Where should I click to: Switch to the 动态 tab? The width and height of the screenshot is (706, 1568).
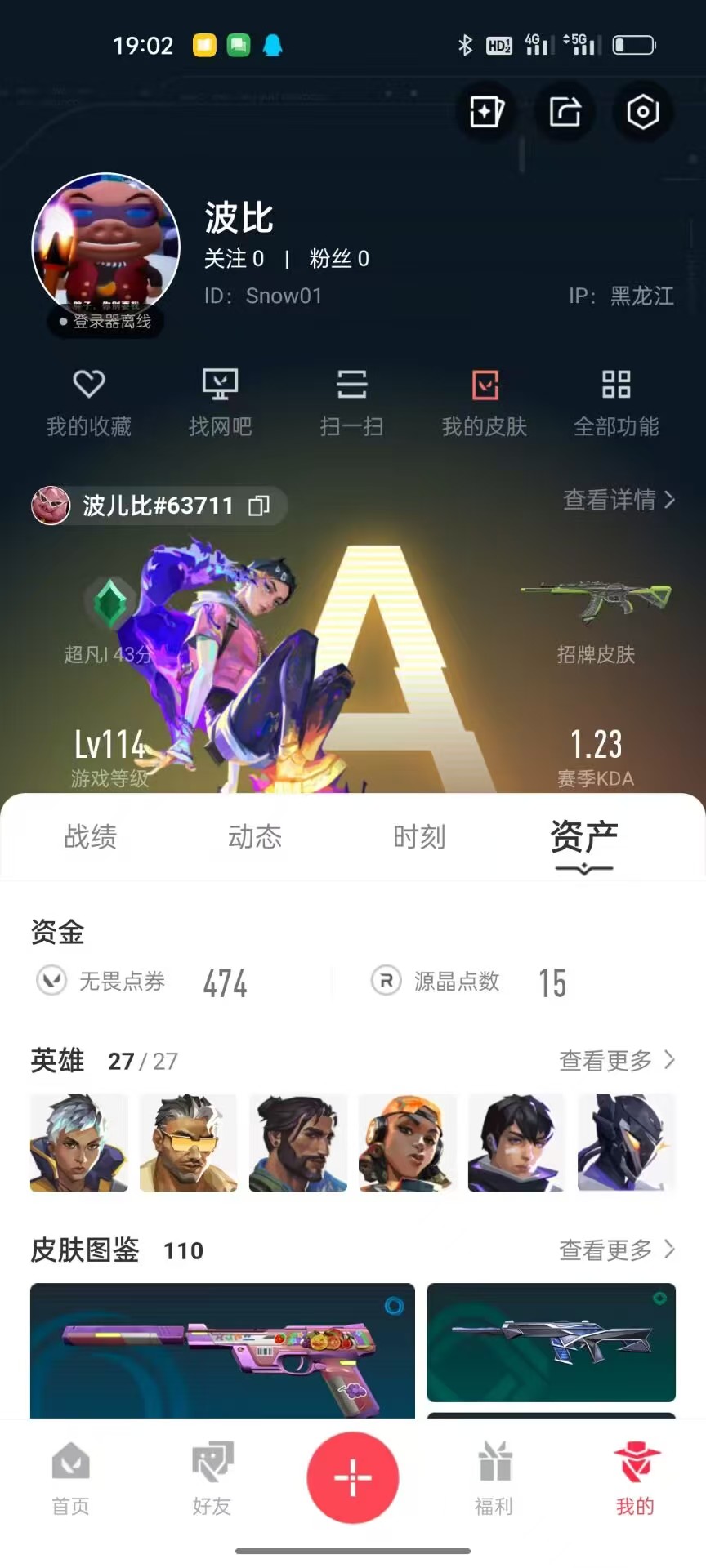(x=255, y=836)
